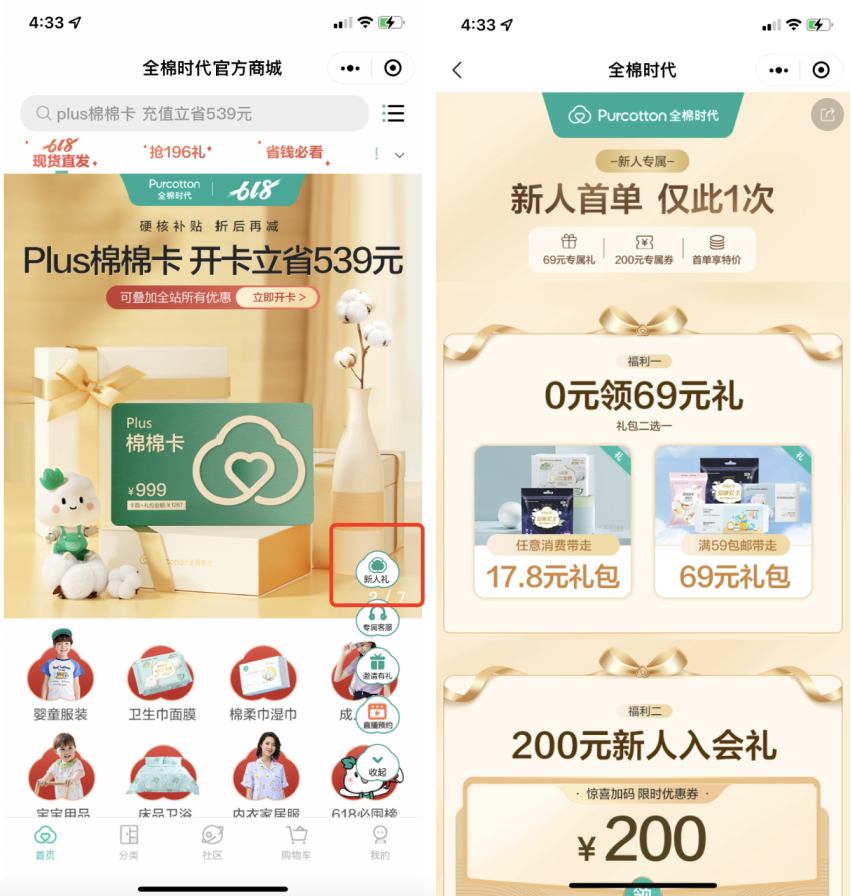
Task: Open the 邀请有礼 floating gift icon
Action: (377, 667)
